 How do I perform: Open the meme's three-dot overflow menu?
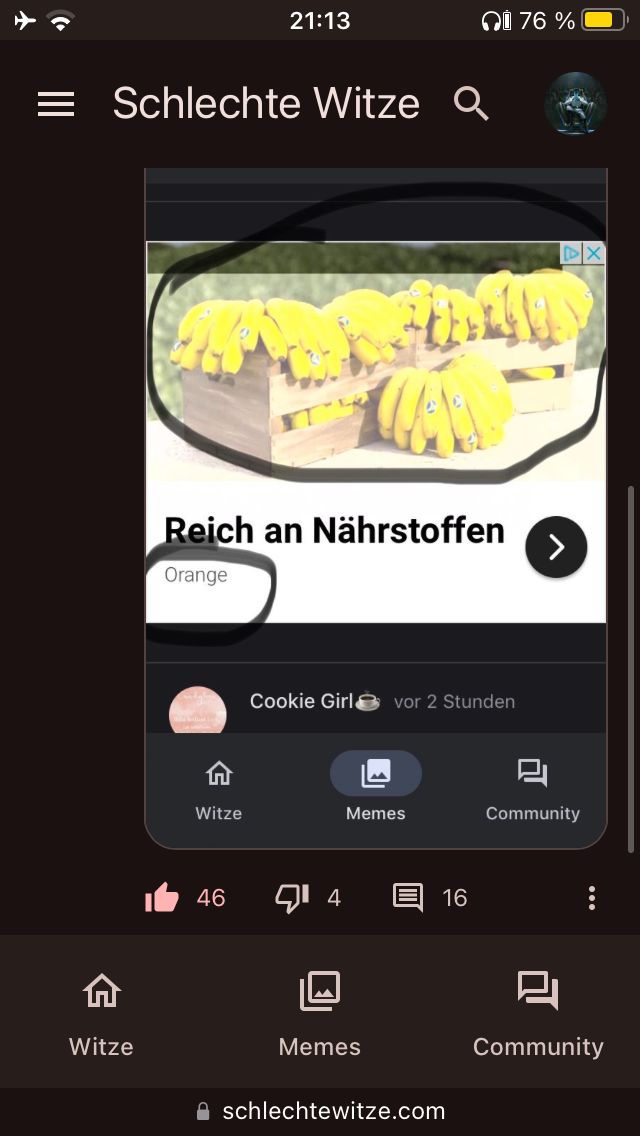pos(592,898)
